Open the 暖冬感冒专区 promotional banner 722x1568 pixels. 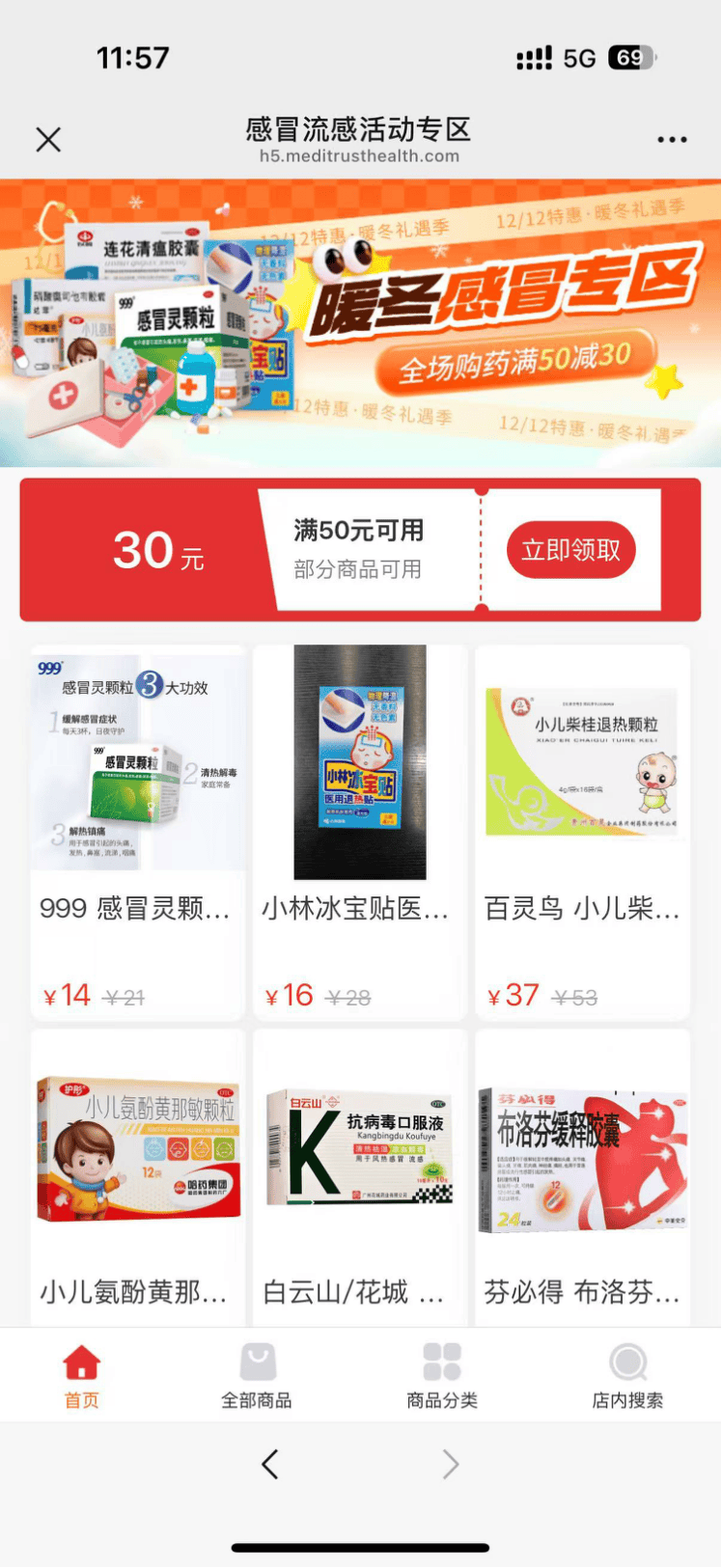361,323
